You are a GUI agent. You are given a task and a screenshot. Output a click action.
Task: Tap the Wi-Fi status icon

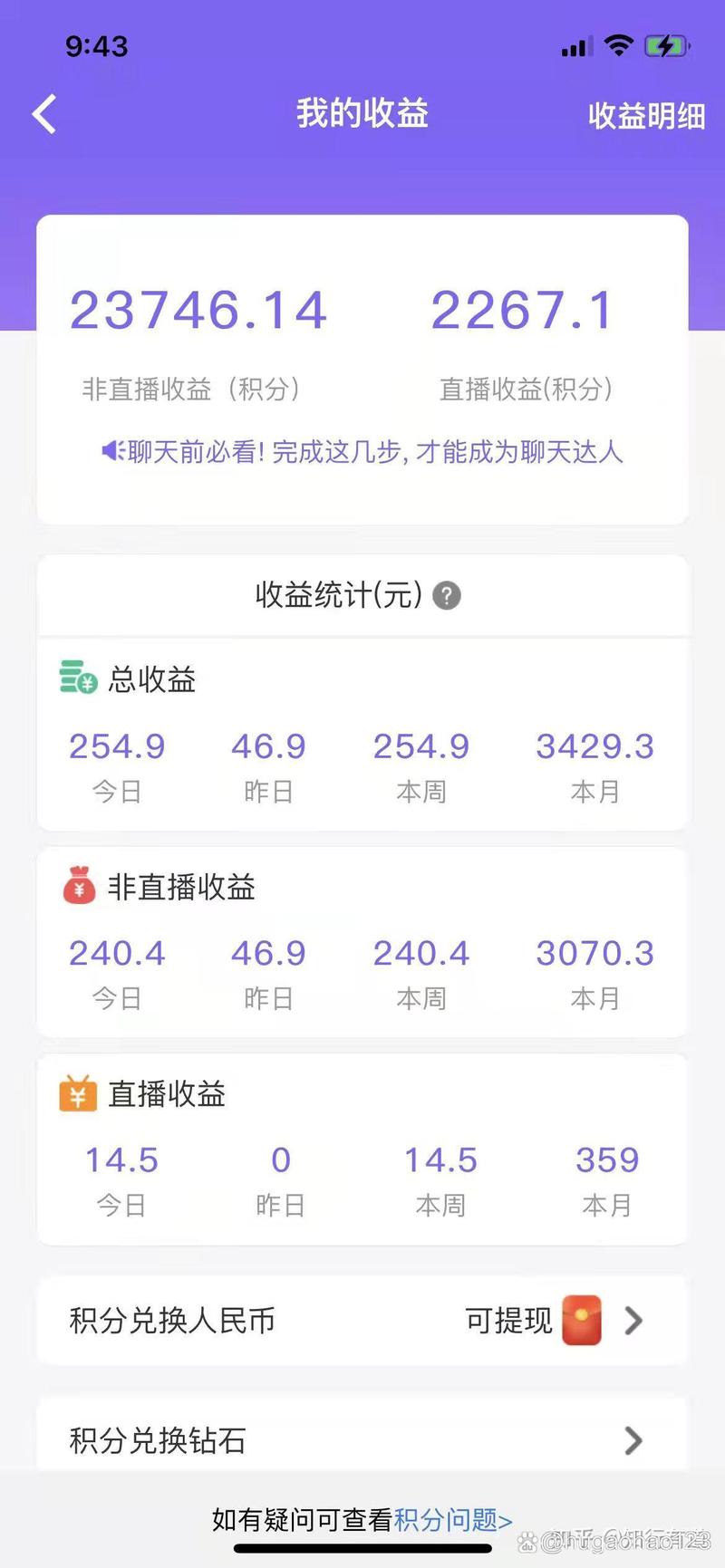click(x=620, y=45)
